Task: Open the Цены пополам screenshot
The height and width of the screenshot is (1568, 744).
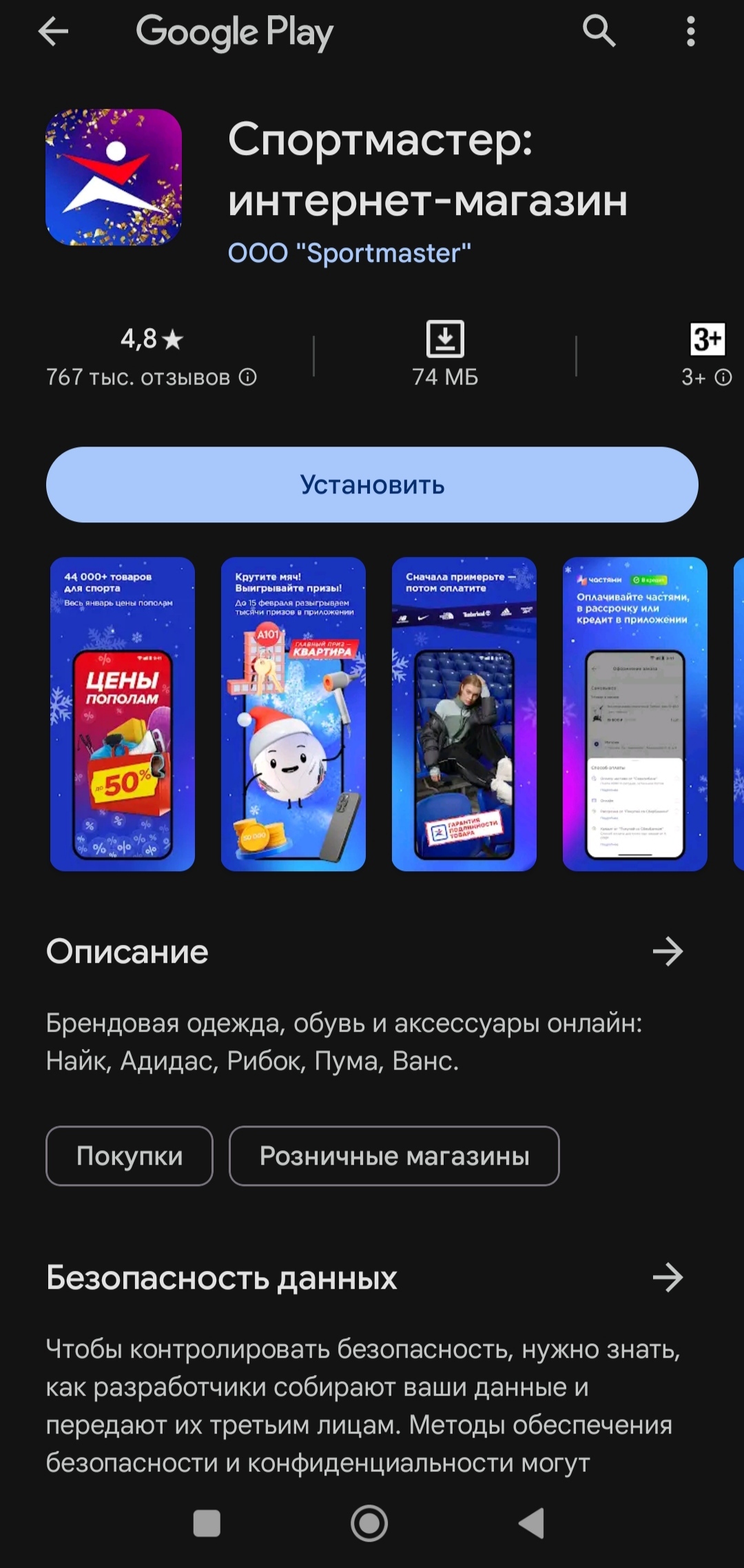Action: point(123,713)
